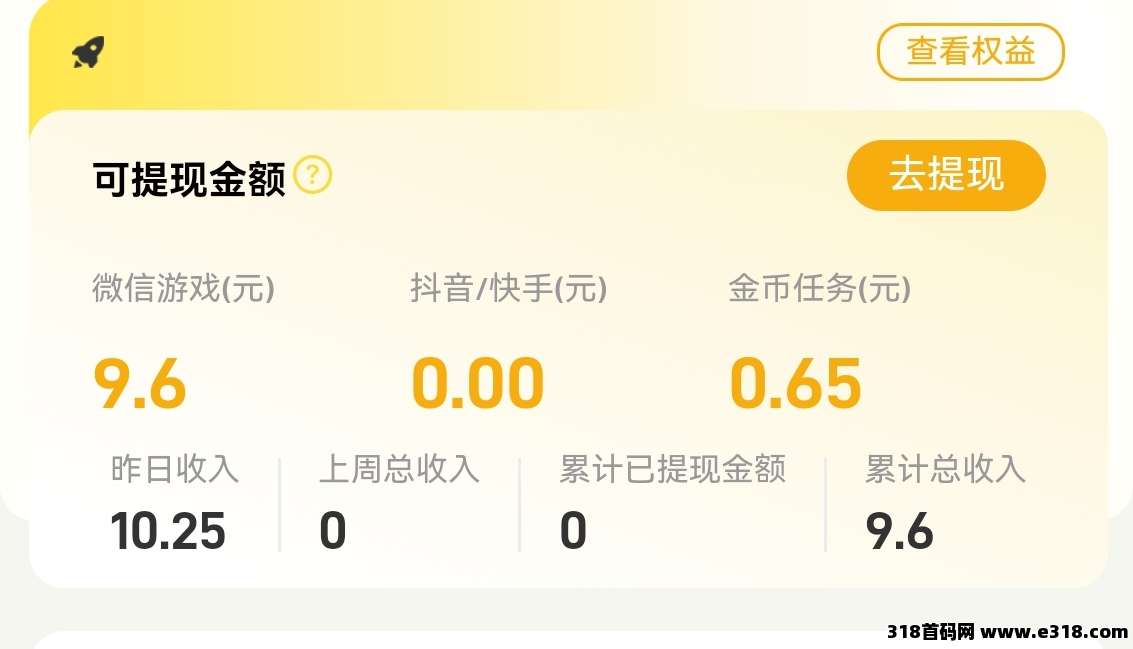Tap the 查看权益 button

pyautogui.click(x=970, y=52)
